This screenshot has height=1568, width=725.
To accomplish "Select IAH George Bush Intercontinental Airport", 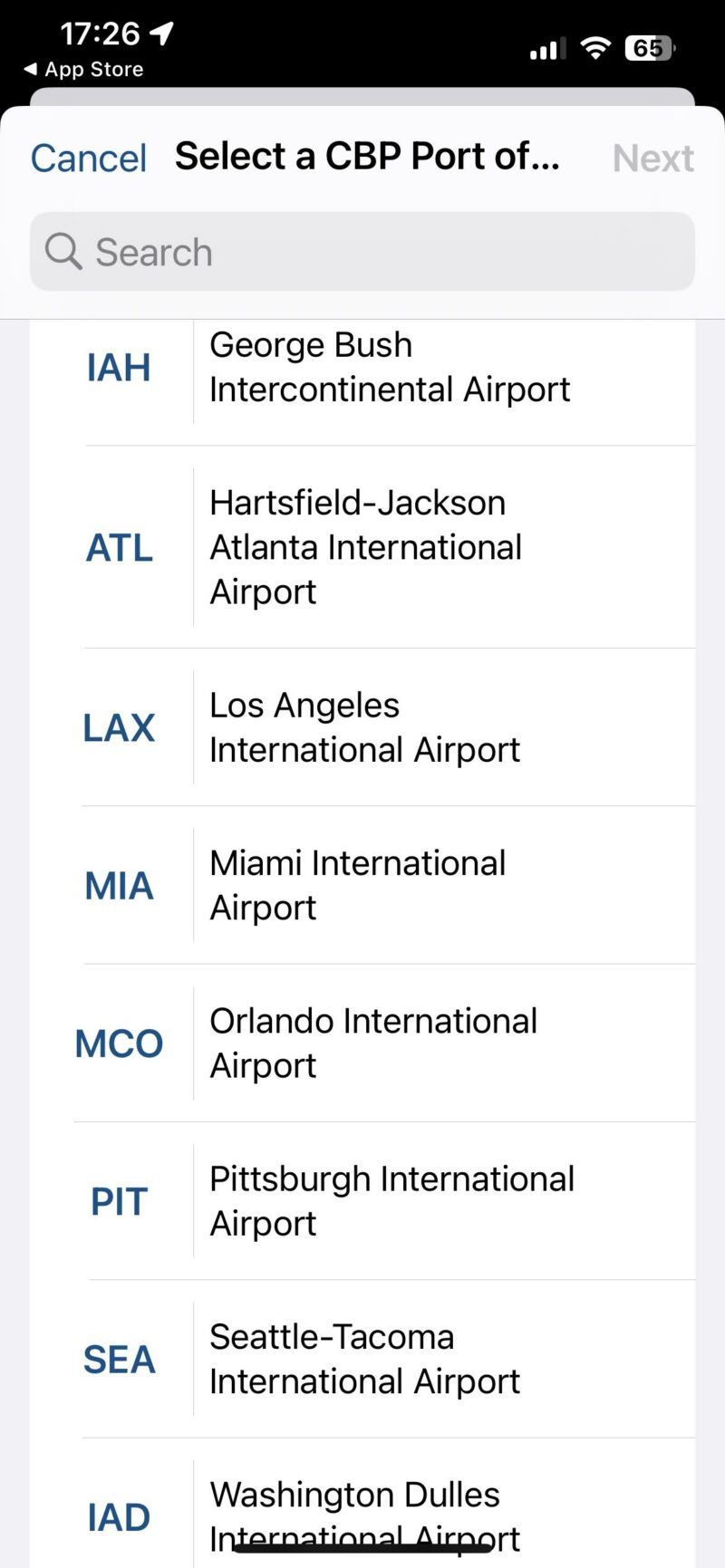I will pos(362,367).
